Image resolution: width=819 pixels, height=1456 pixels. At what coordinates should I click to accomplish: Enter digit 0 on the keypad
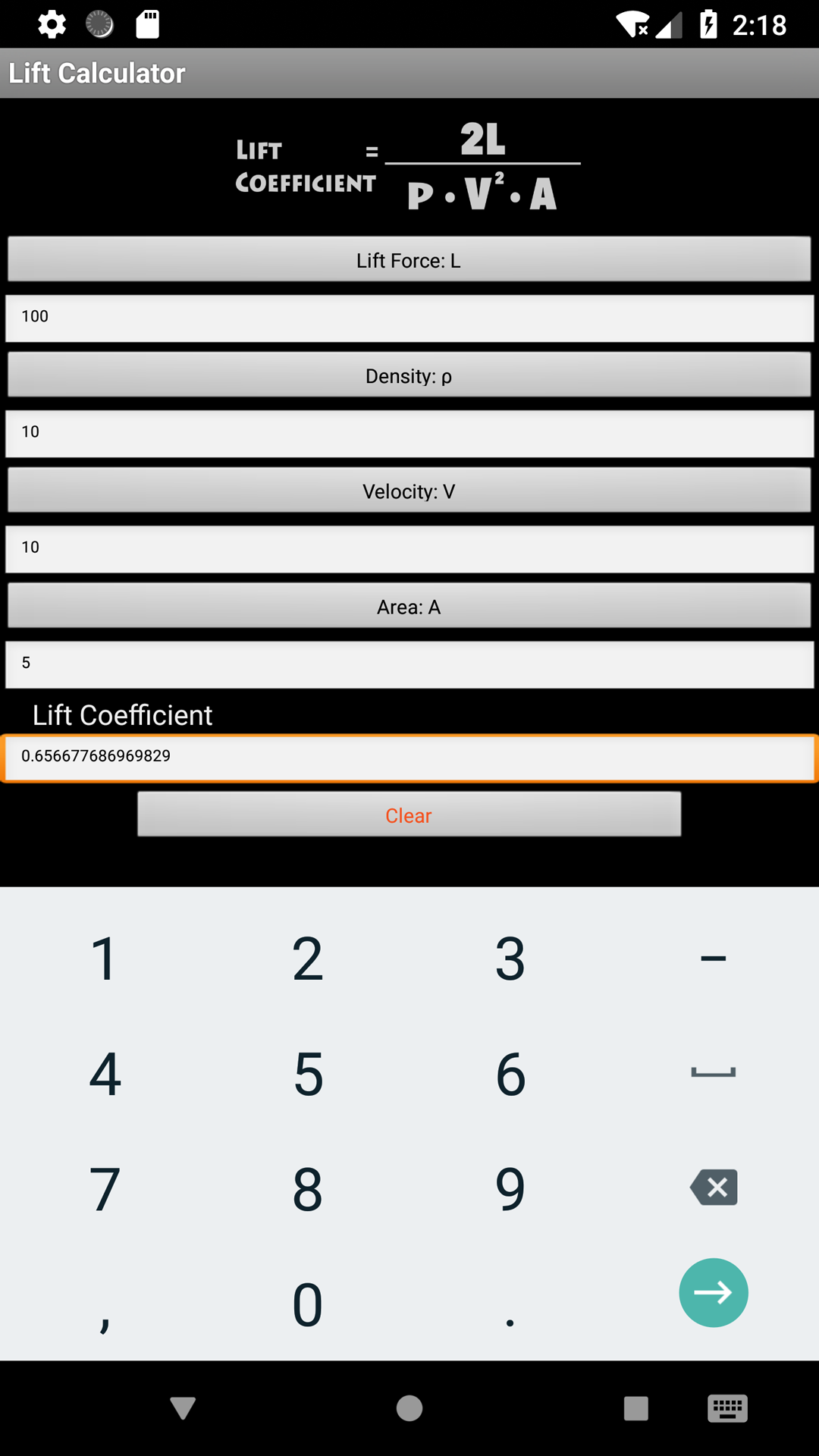pos(308,1304)
